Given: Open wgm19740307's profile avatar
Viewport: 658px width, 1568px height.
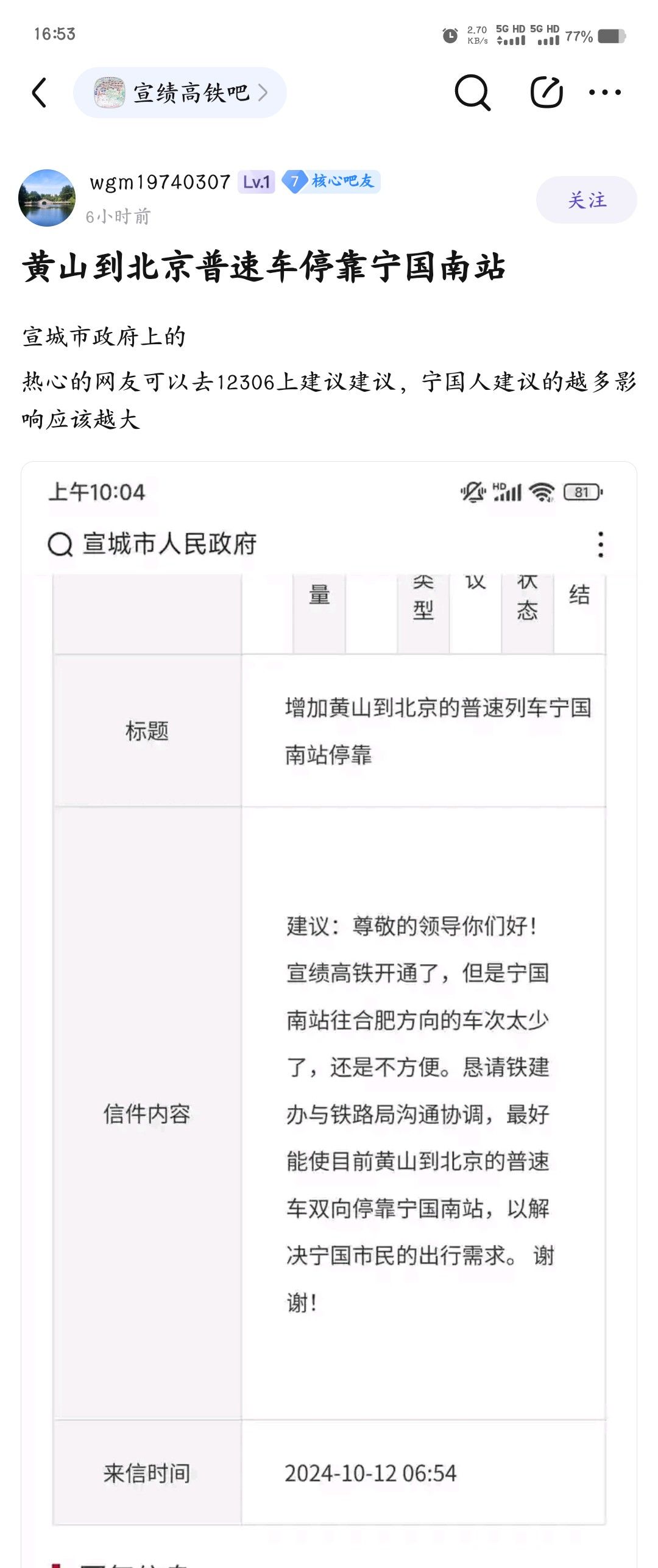Looking at the screenshot, I should (x=47, y=198).
